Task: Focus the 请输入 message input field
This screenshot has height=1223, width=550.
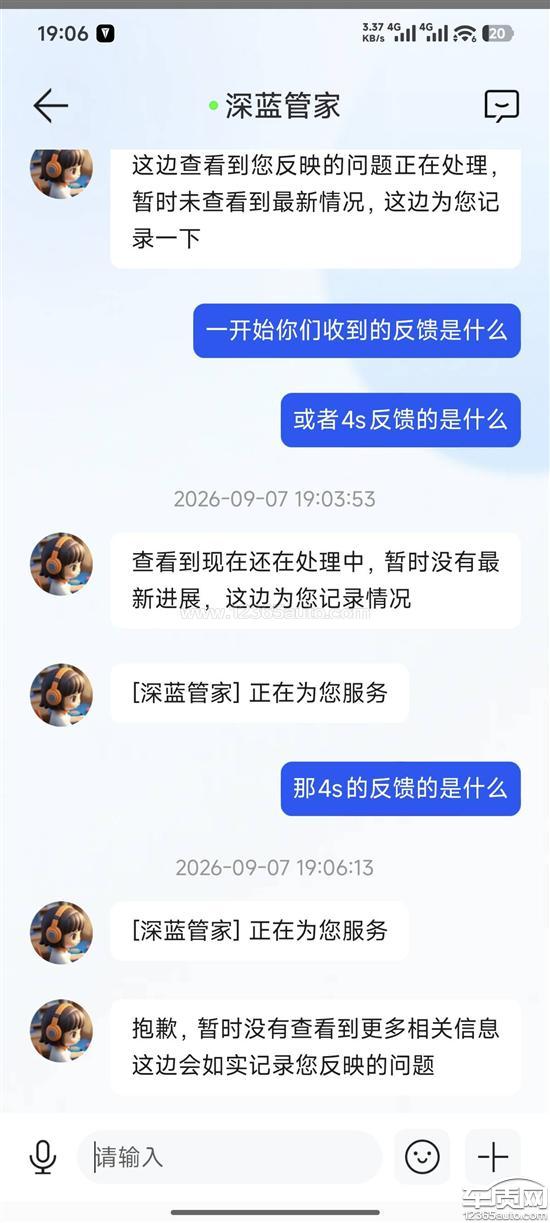Action: pos(230,1157)
